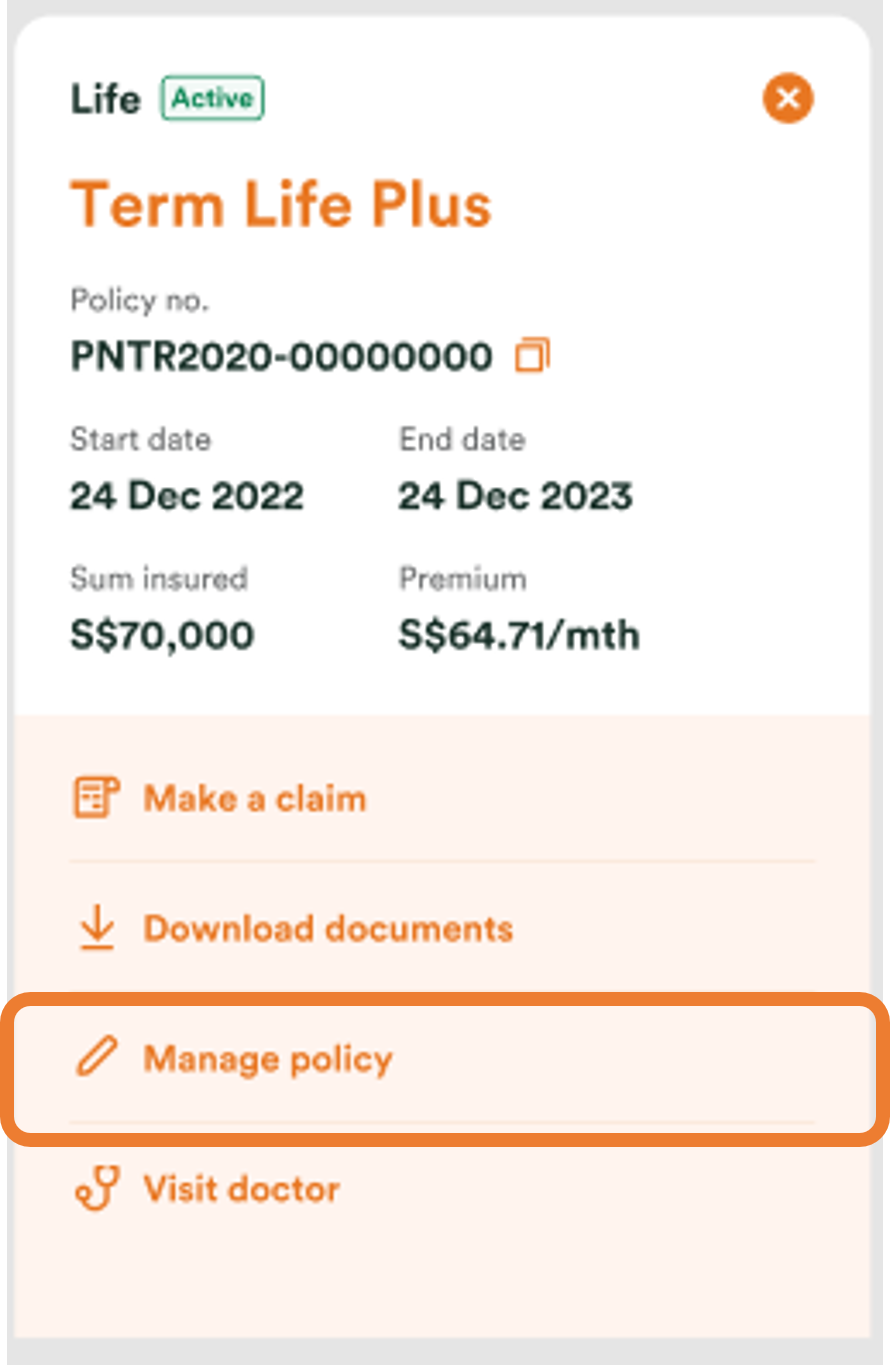Open Visit doctor

[x=240, y=1188]
